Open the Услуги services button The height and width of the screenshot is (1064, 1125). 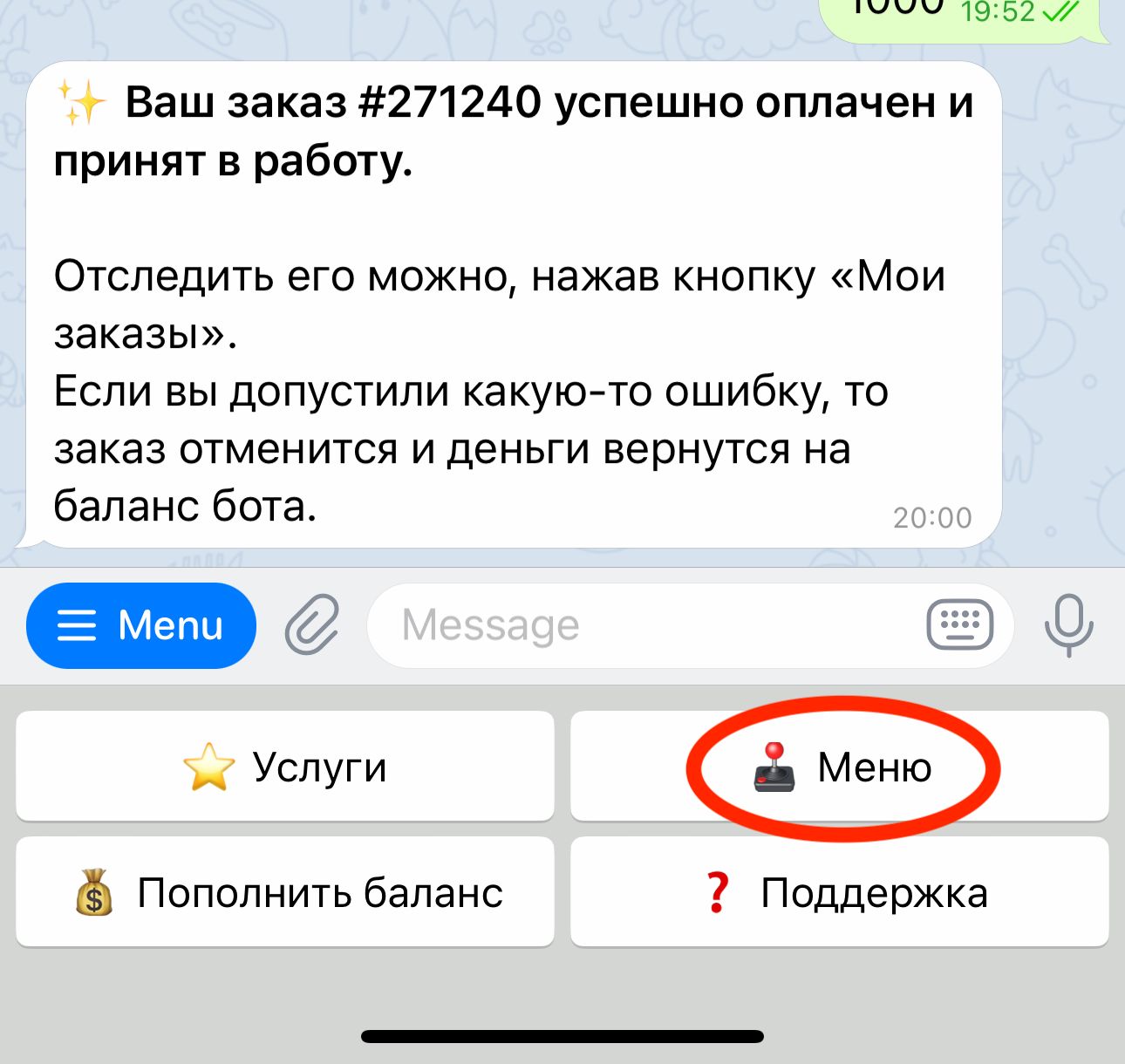coord(285,767)
